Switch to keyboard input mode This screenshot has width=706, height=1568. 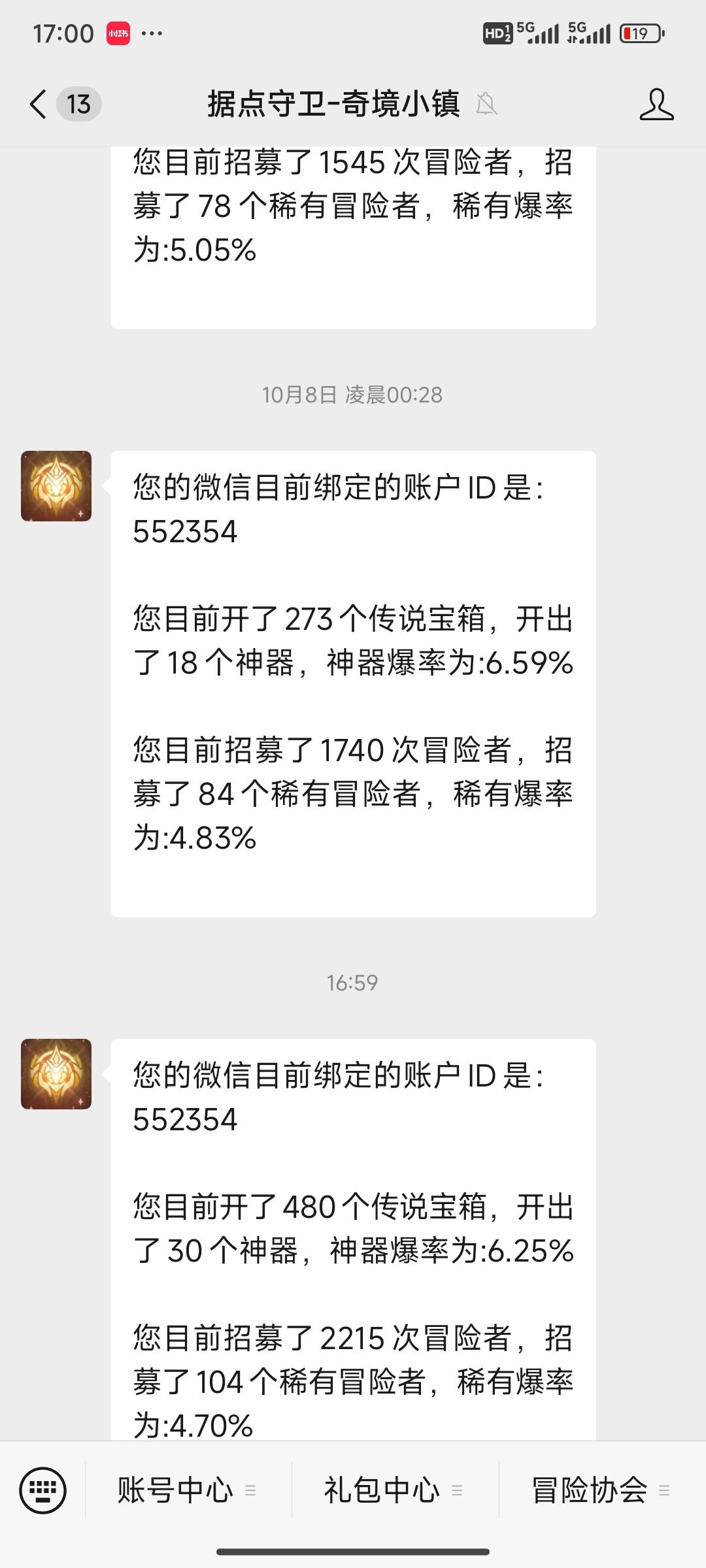click(x=43, y=1490)
